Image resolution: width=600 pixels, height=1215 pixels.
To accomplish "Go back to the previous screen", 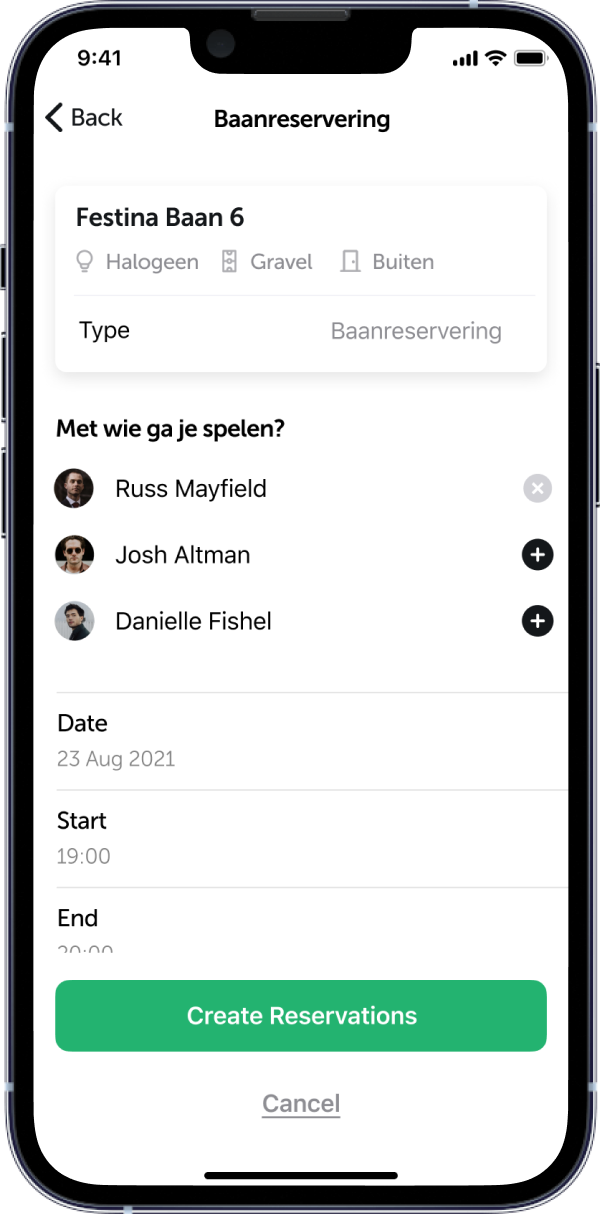I will (84, 118).
